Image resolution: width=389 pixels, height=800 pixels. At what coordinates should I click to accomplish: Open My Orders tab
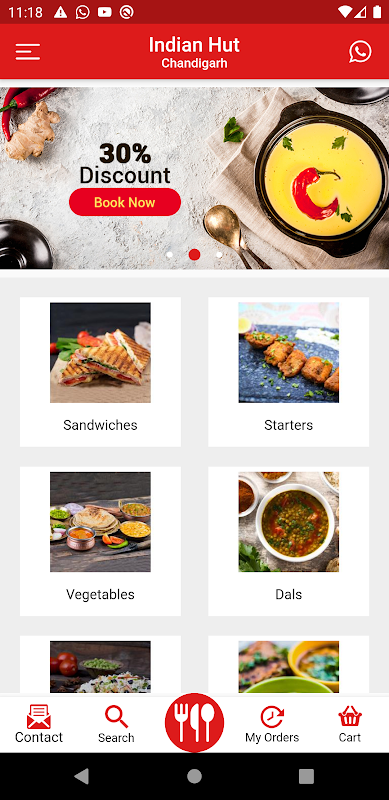(x=272, y=723)
